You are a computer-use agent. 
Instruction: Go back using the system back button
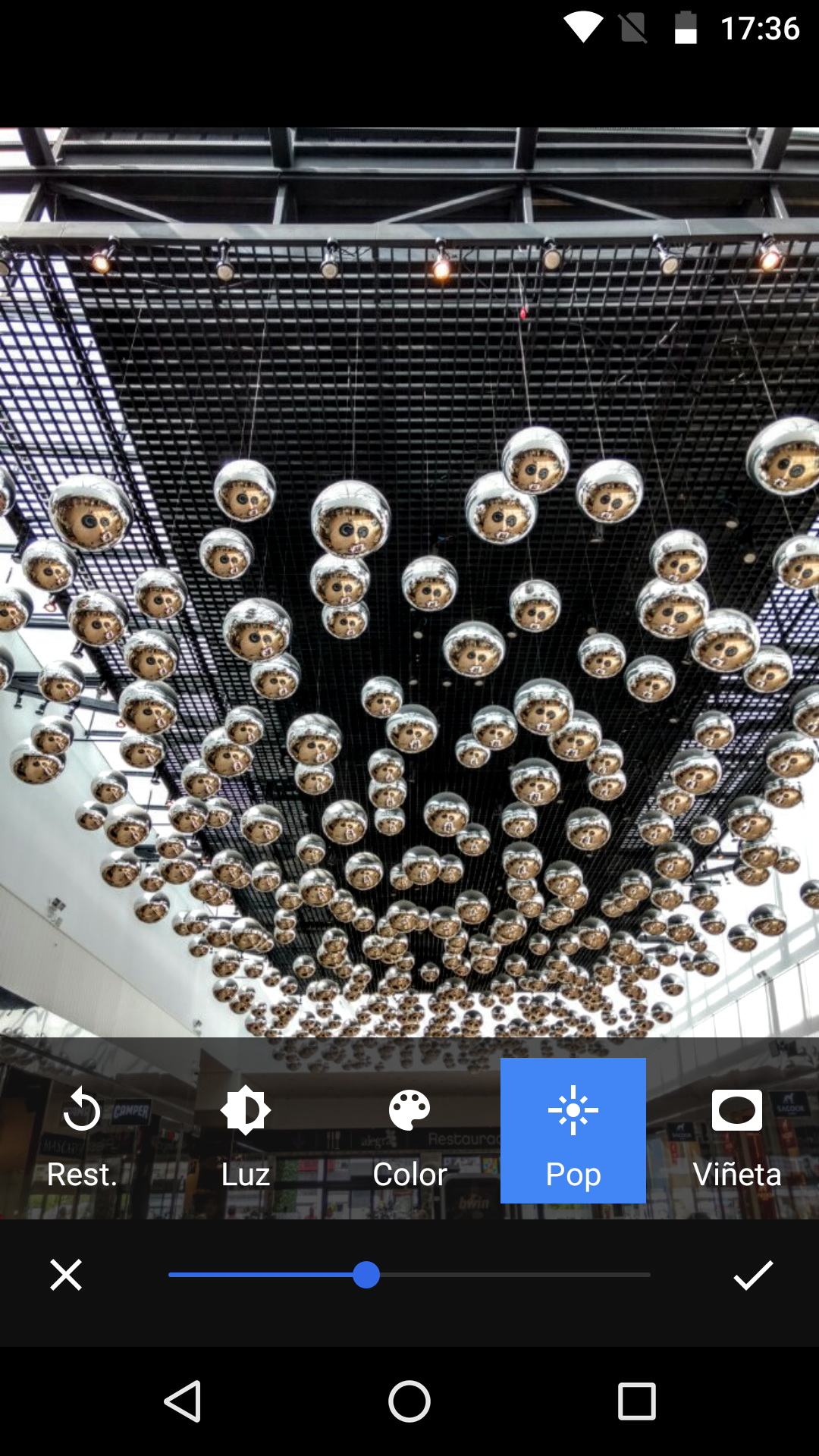183,1401
